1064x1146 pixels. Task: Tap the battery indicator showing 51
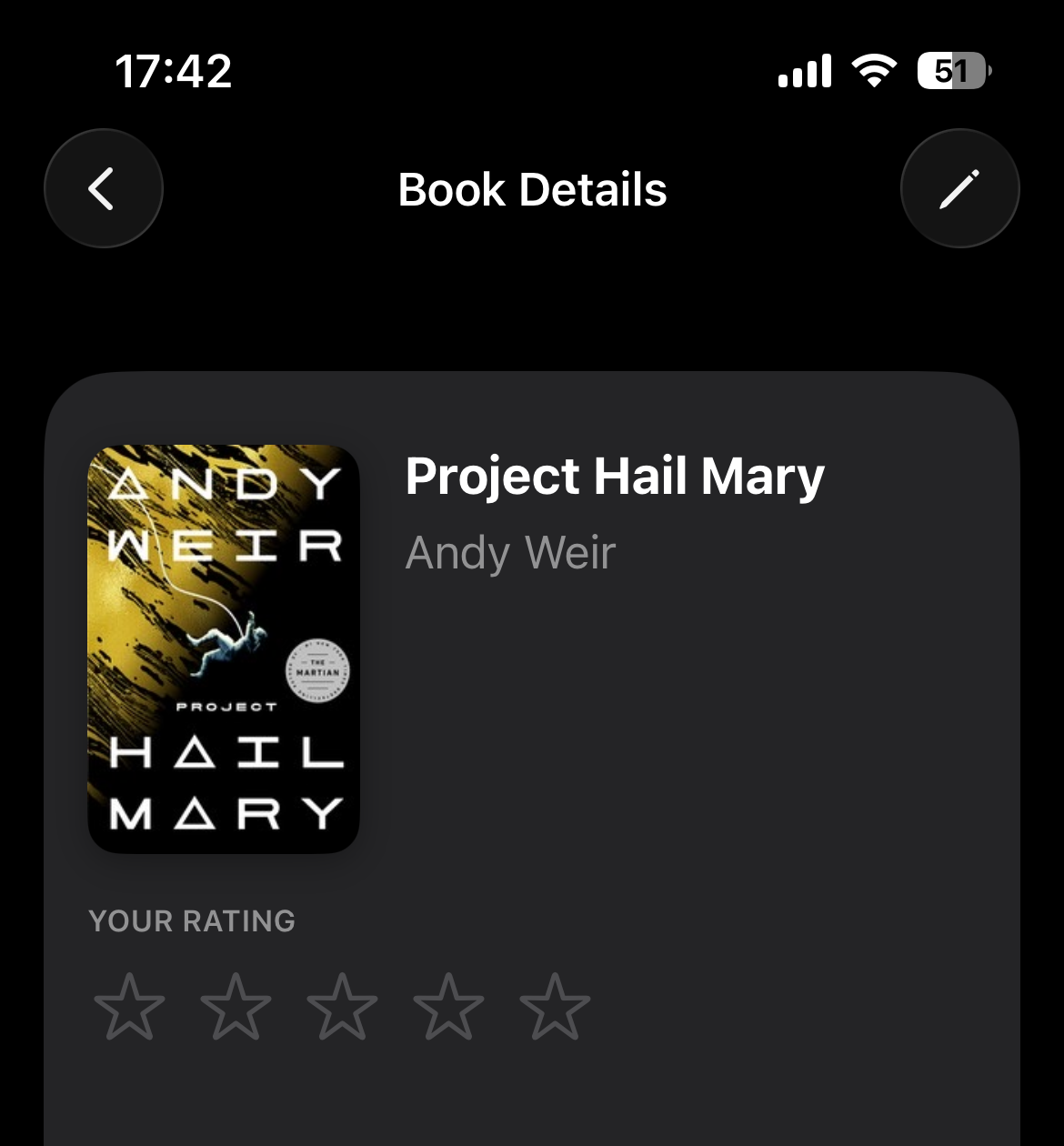(x=952, y=69)
